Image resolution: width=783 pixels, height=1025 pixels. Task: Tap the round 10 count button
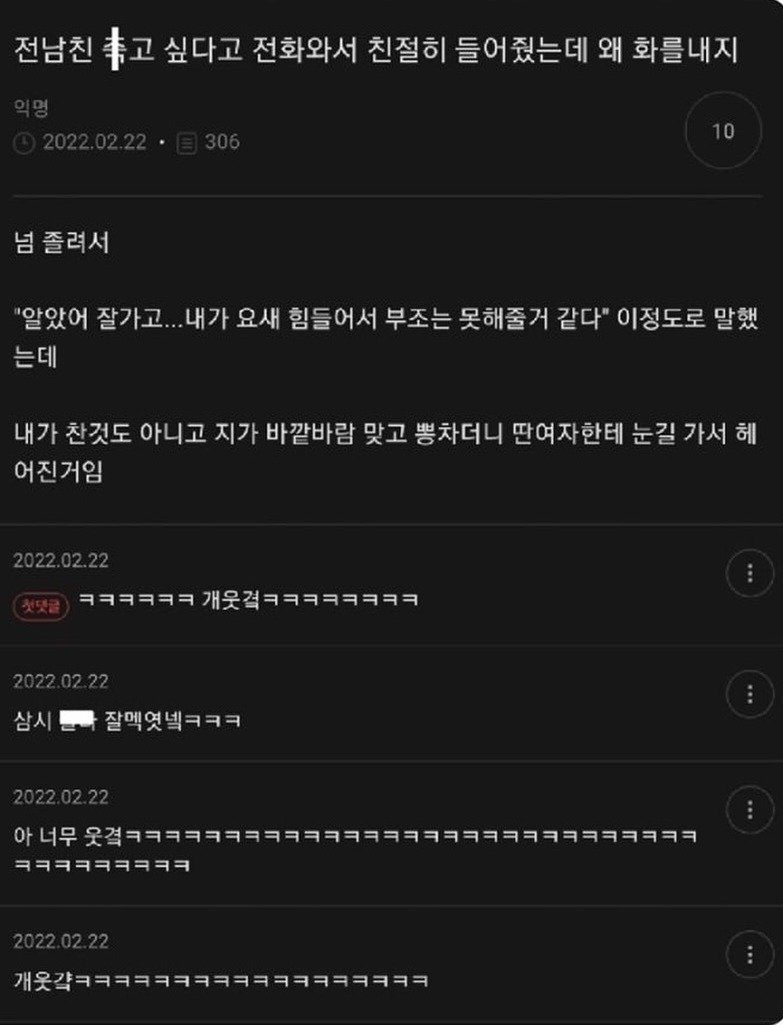pos(722,131)
